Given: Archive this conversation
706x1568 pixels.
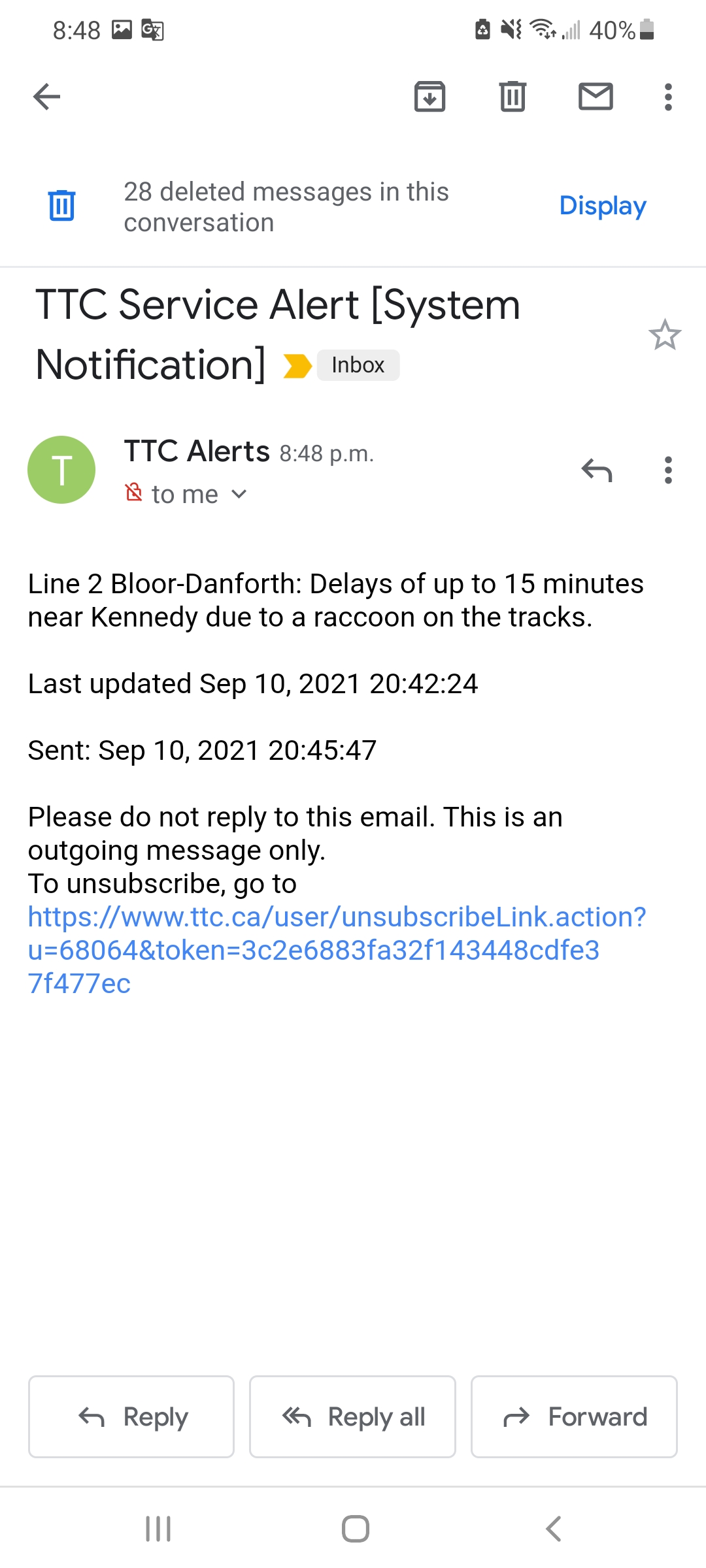Looking at the screenshot, I should click(429, 97).
